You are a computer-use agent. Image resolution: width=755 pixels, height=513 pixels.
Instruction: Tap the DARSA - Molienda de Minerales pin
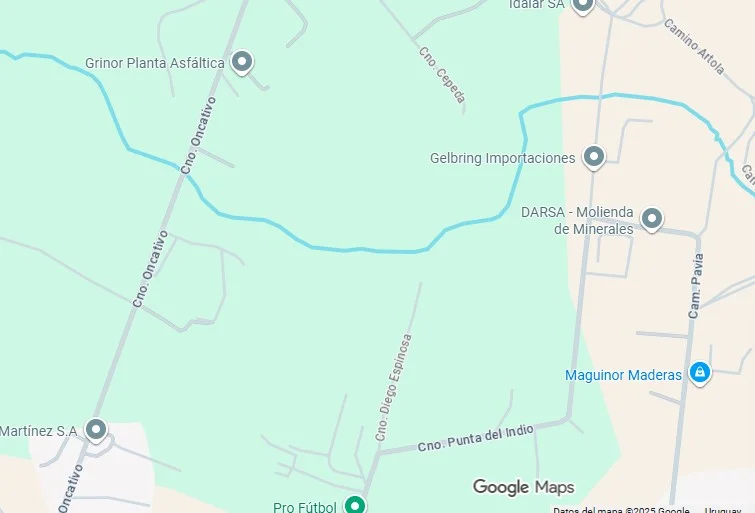(x=652, y=217)
